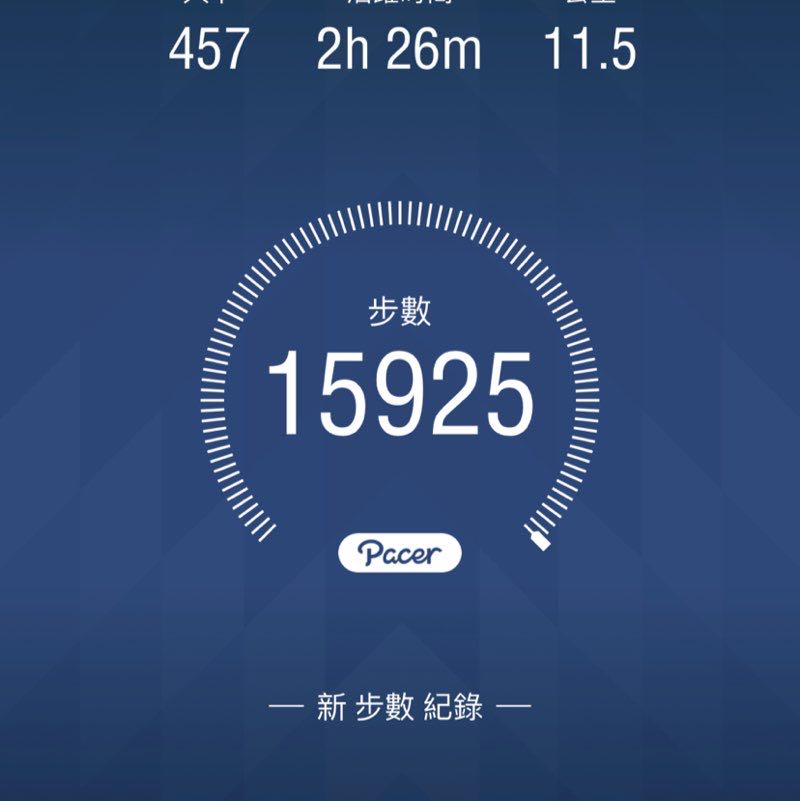Expand details under the step counter

[x=399, y=390]
